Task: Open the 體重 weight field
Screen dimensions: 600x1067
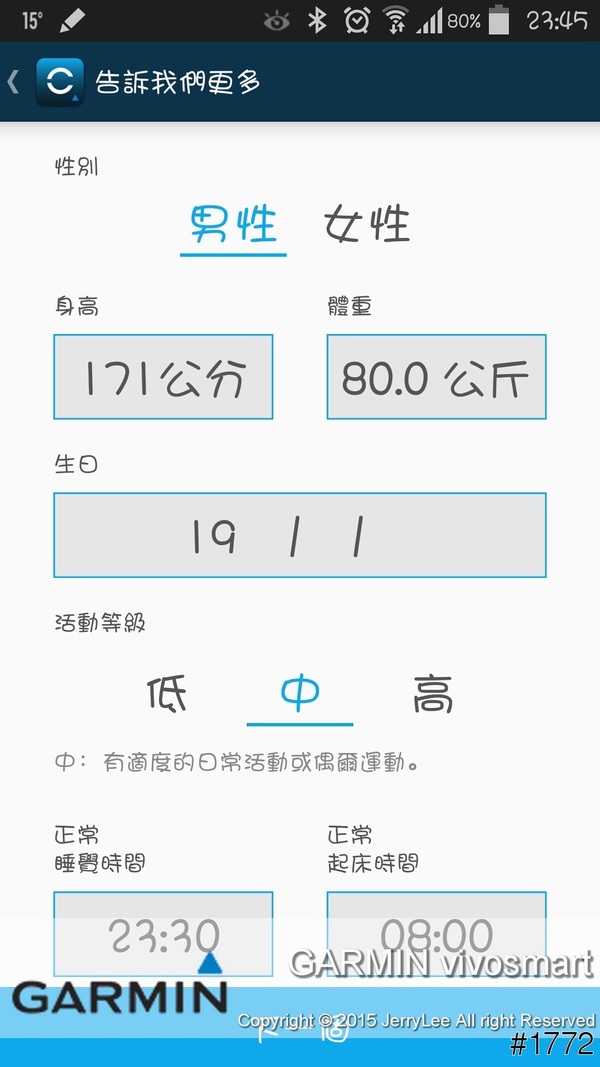Action: [436, 377]
